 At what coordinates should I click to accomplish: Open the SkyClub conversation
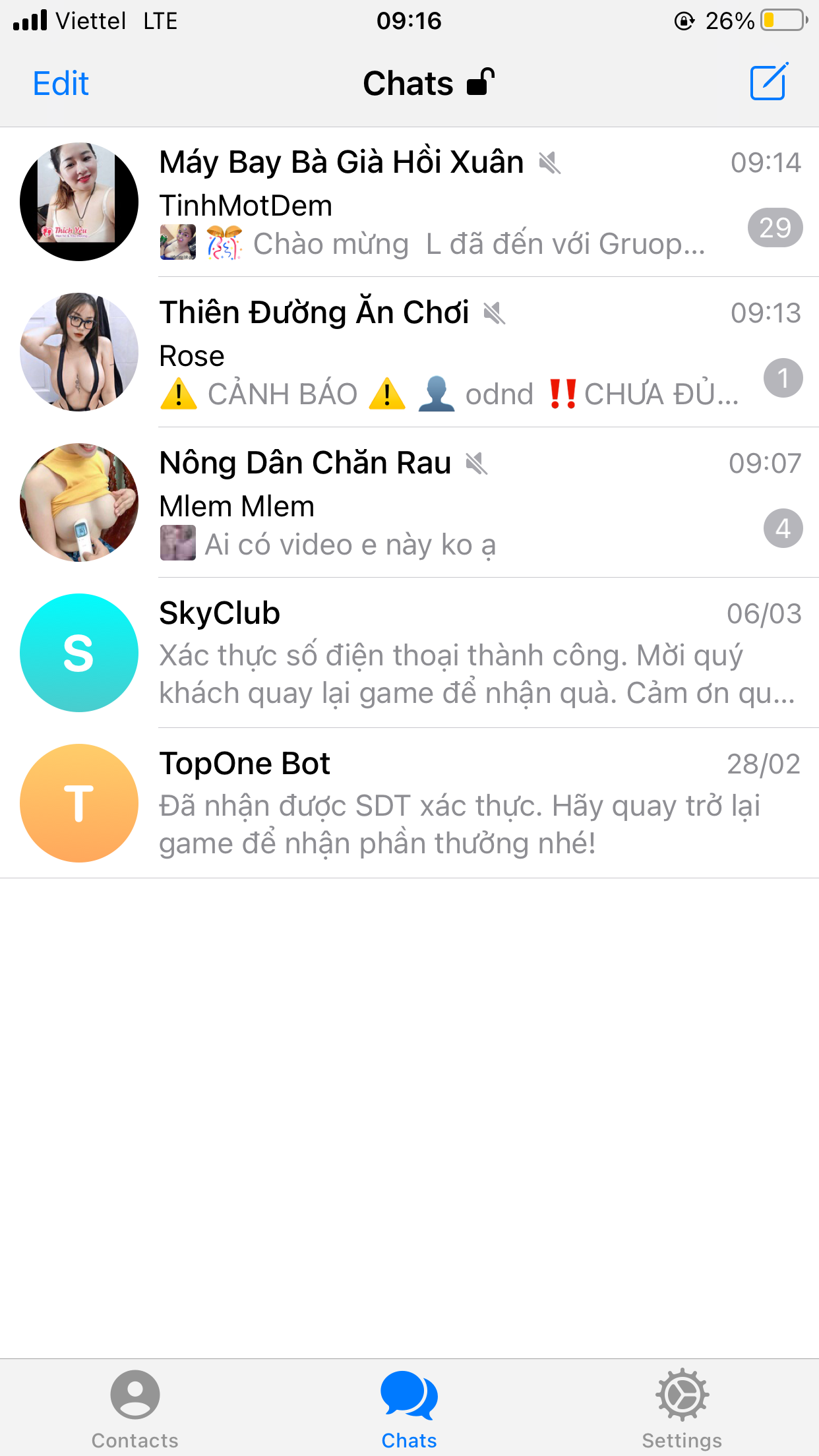409,653
